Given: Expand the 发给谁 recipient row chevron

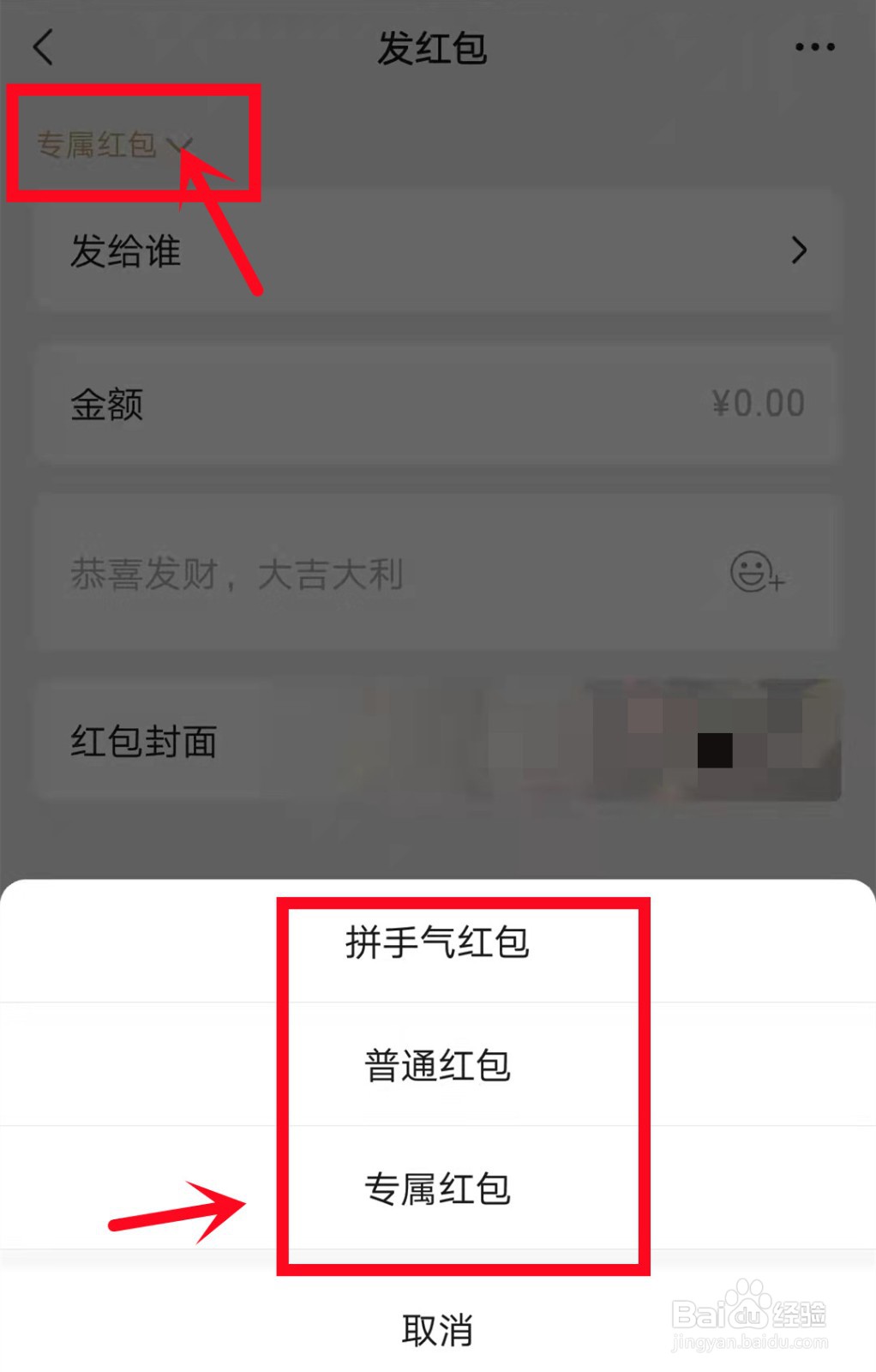Looking at the screenshot, I should click(x=801, y=250).
